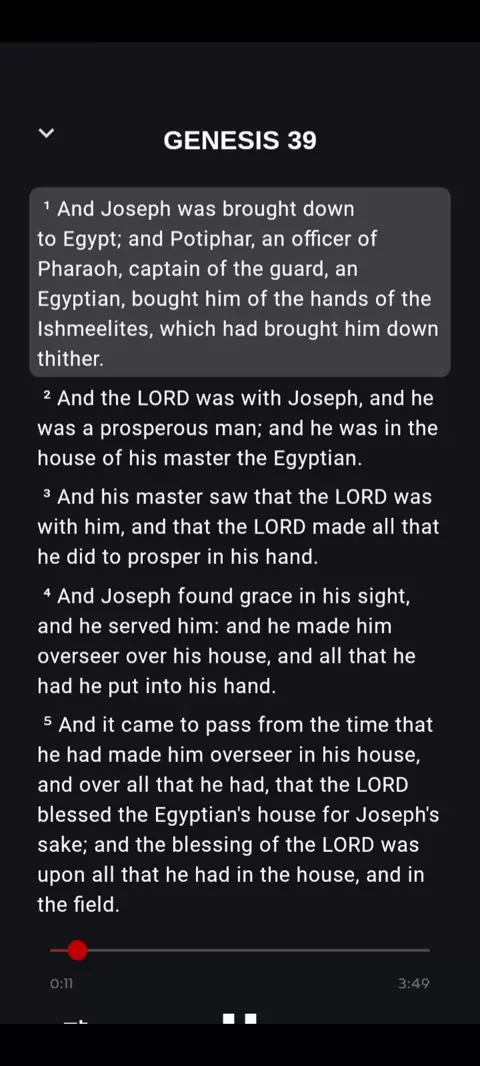Select verse 3 about his master
This screenshot has height=1066, width=480.
click(x=239, y=527)
